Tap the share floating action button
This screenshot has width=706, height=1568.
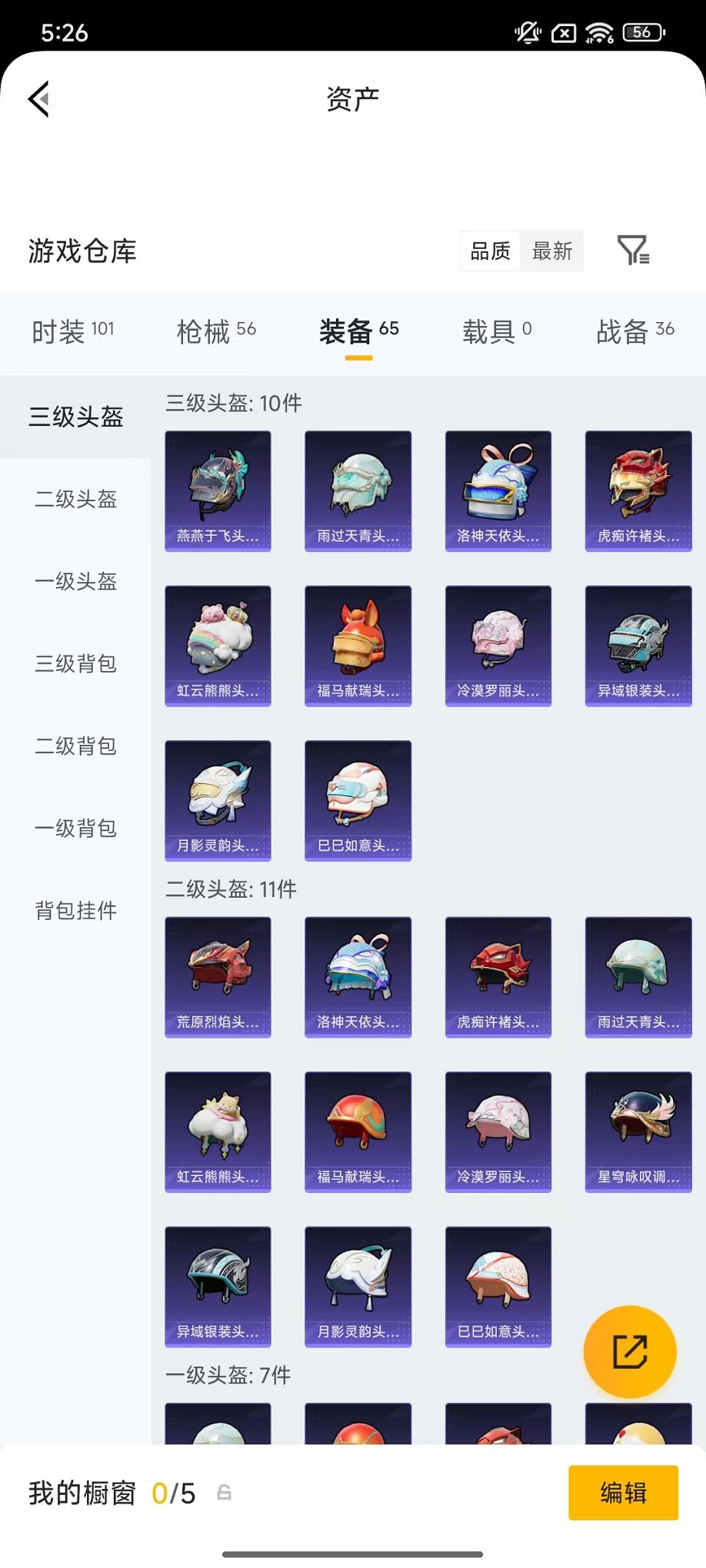point(631,1353)
